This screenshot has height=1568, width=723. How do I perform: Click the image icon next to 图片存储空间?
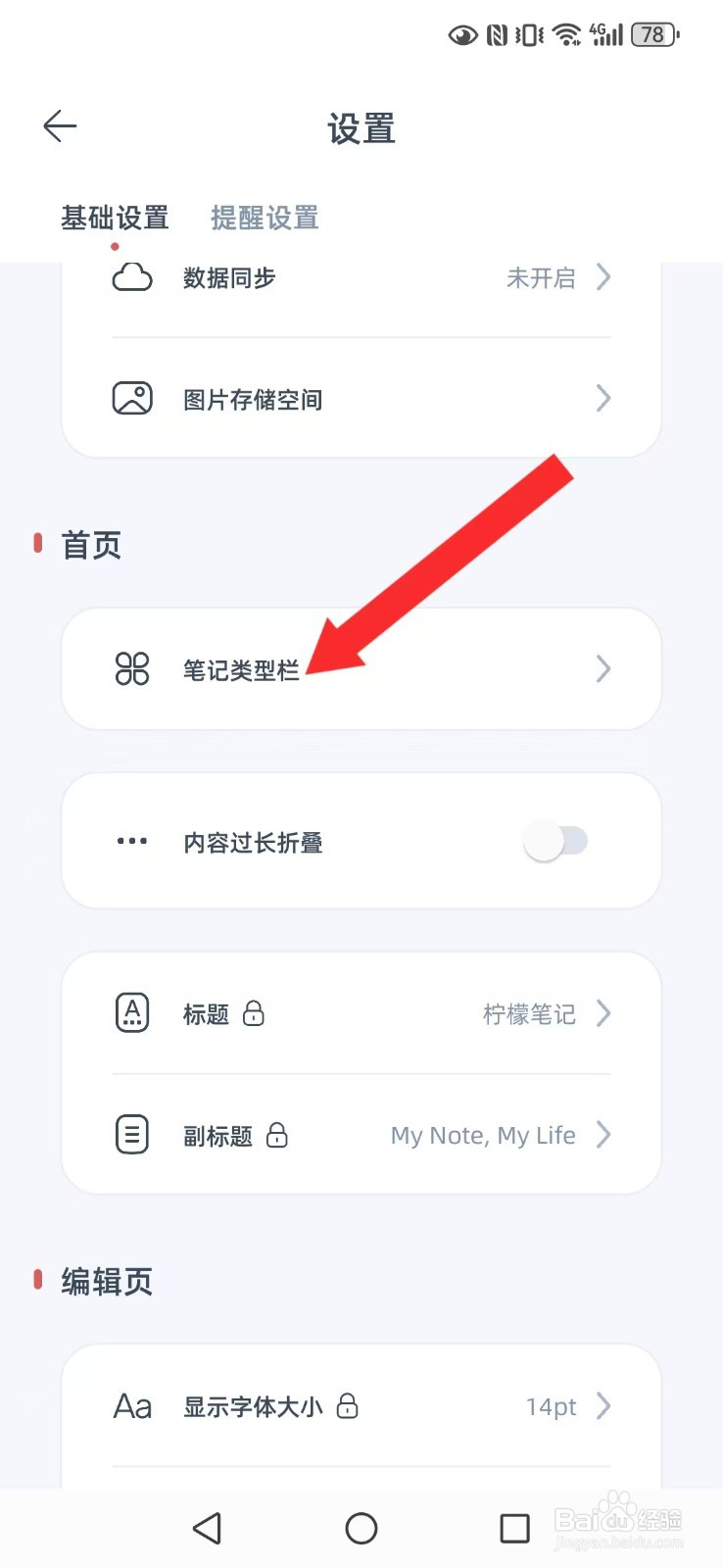pyautogui.click(x=132, y=398)
